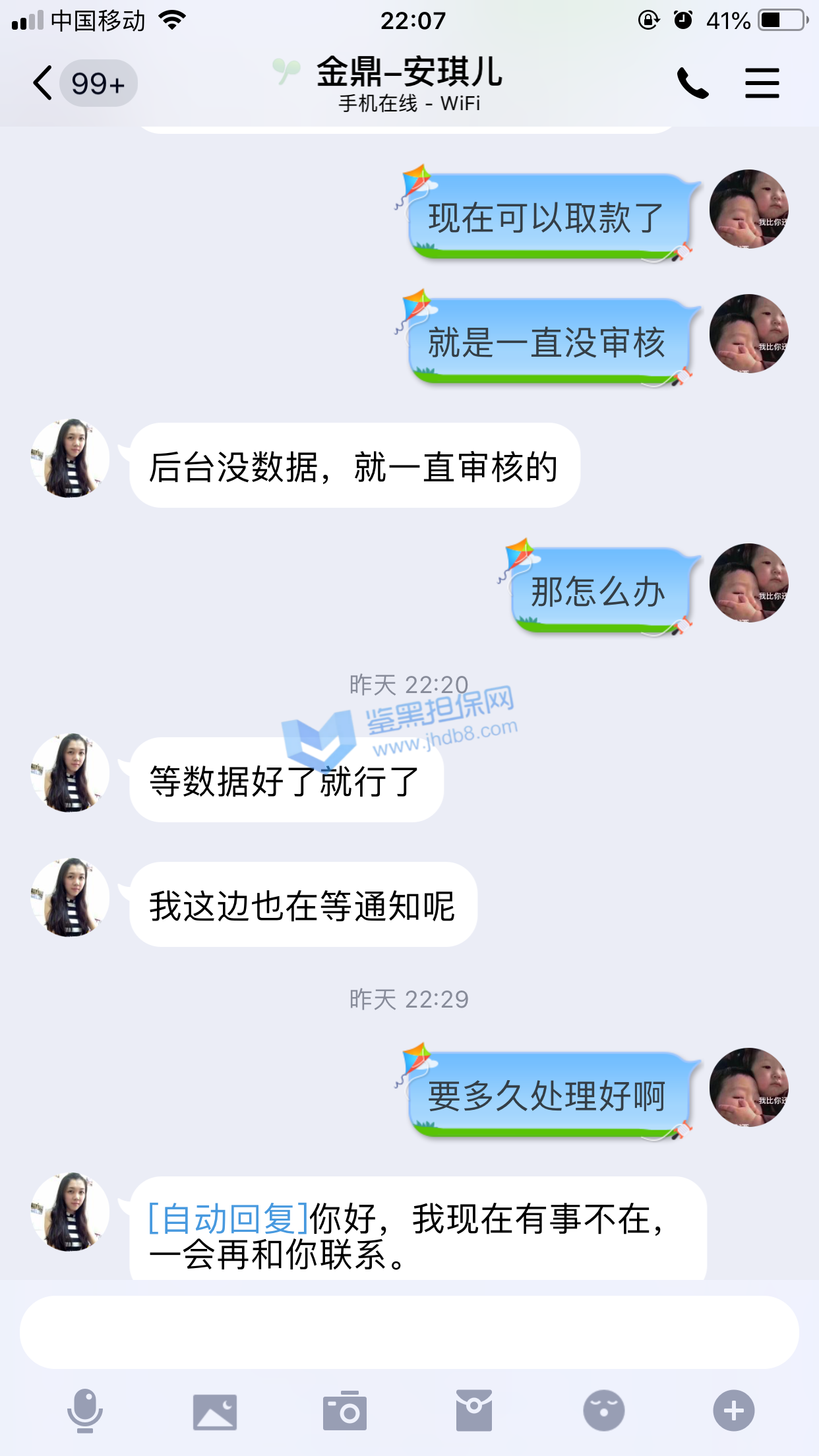819x1456 pixels.
Task: Start a voice call with 金鼎-安琪儿
Action: click(692, 84)
